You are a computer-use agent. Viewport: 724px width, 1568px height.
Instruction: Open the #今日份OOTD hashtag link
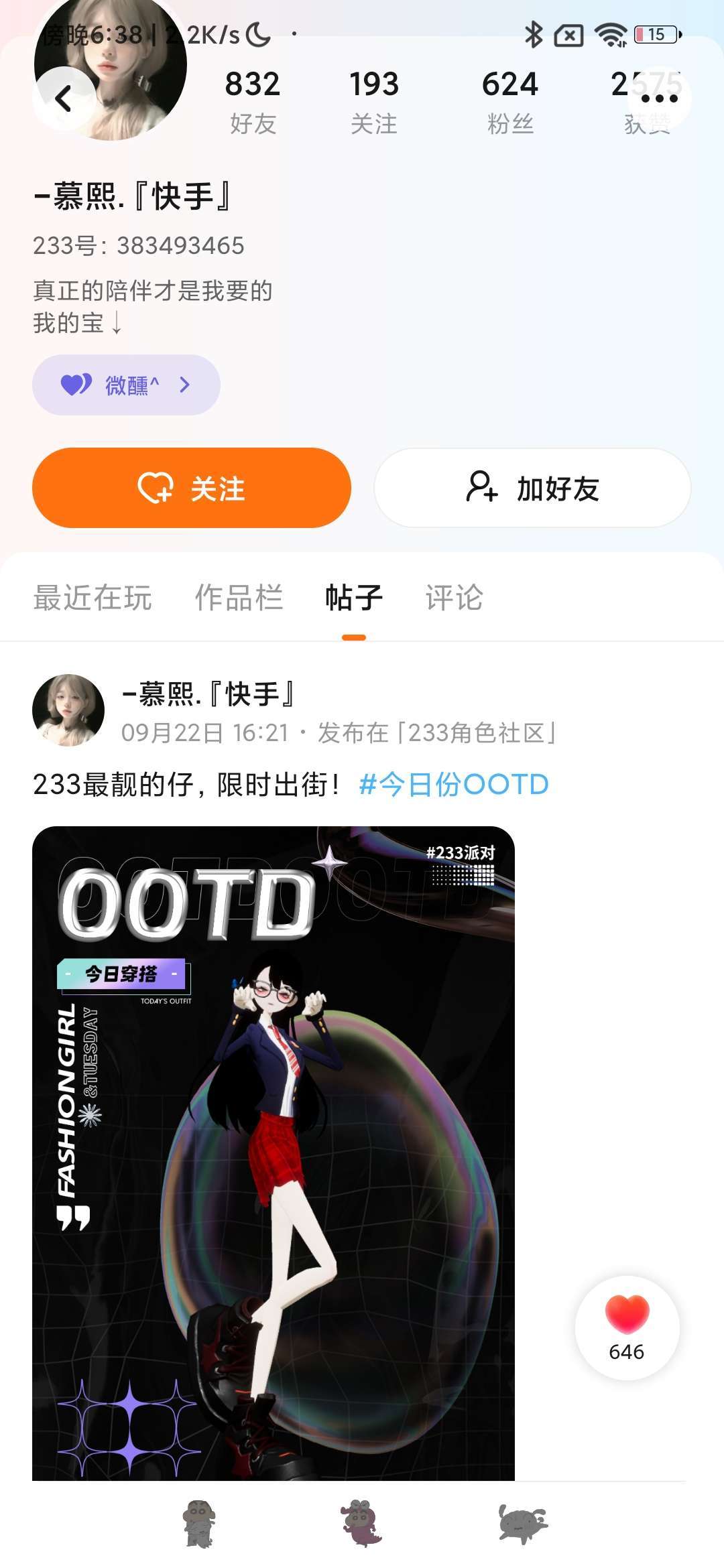[454, 784]
